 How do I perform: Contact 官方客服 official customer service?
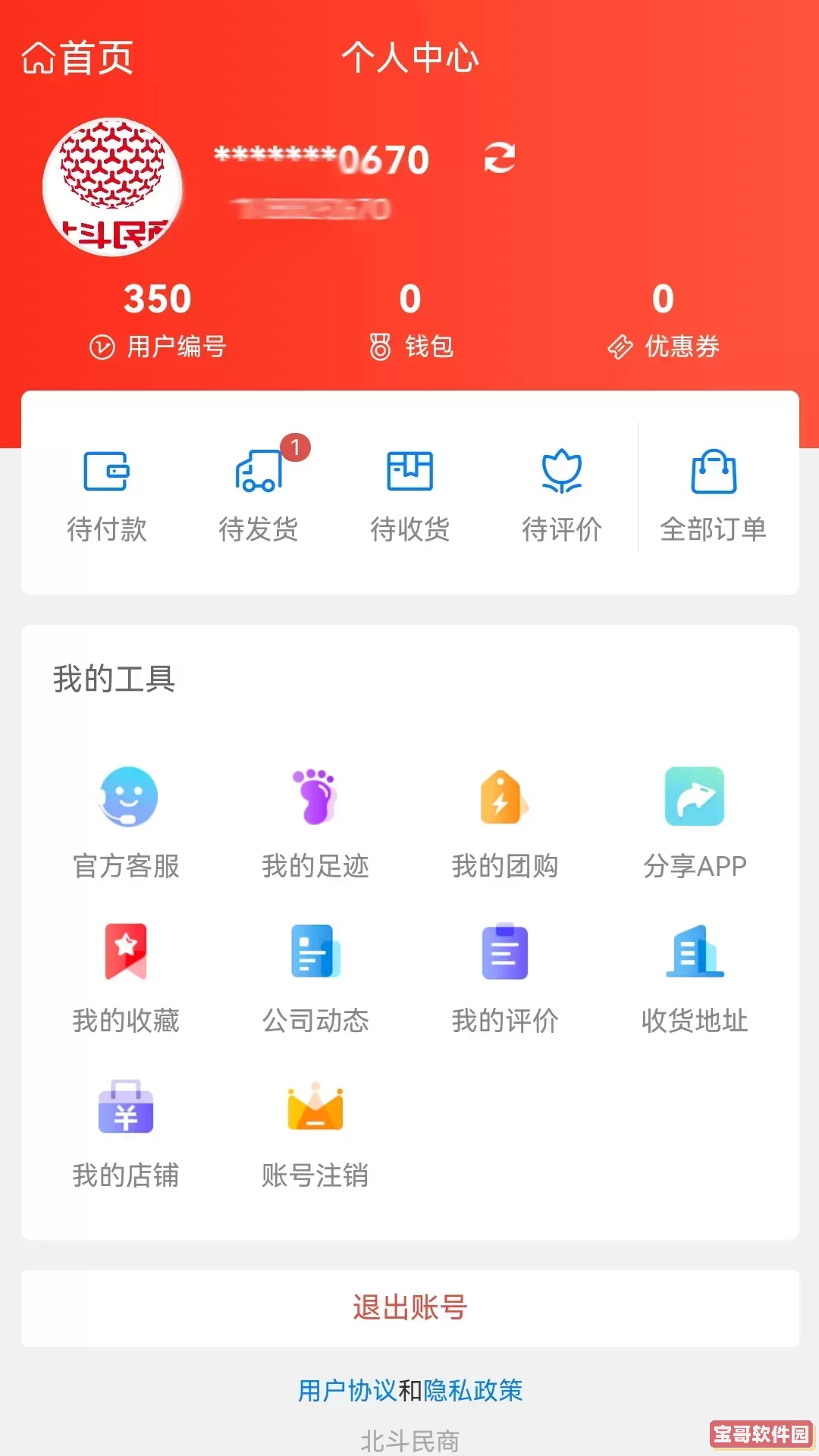click(127, 823)
